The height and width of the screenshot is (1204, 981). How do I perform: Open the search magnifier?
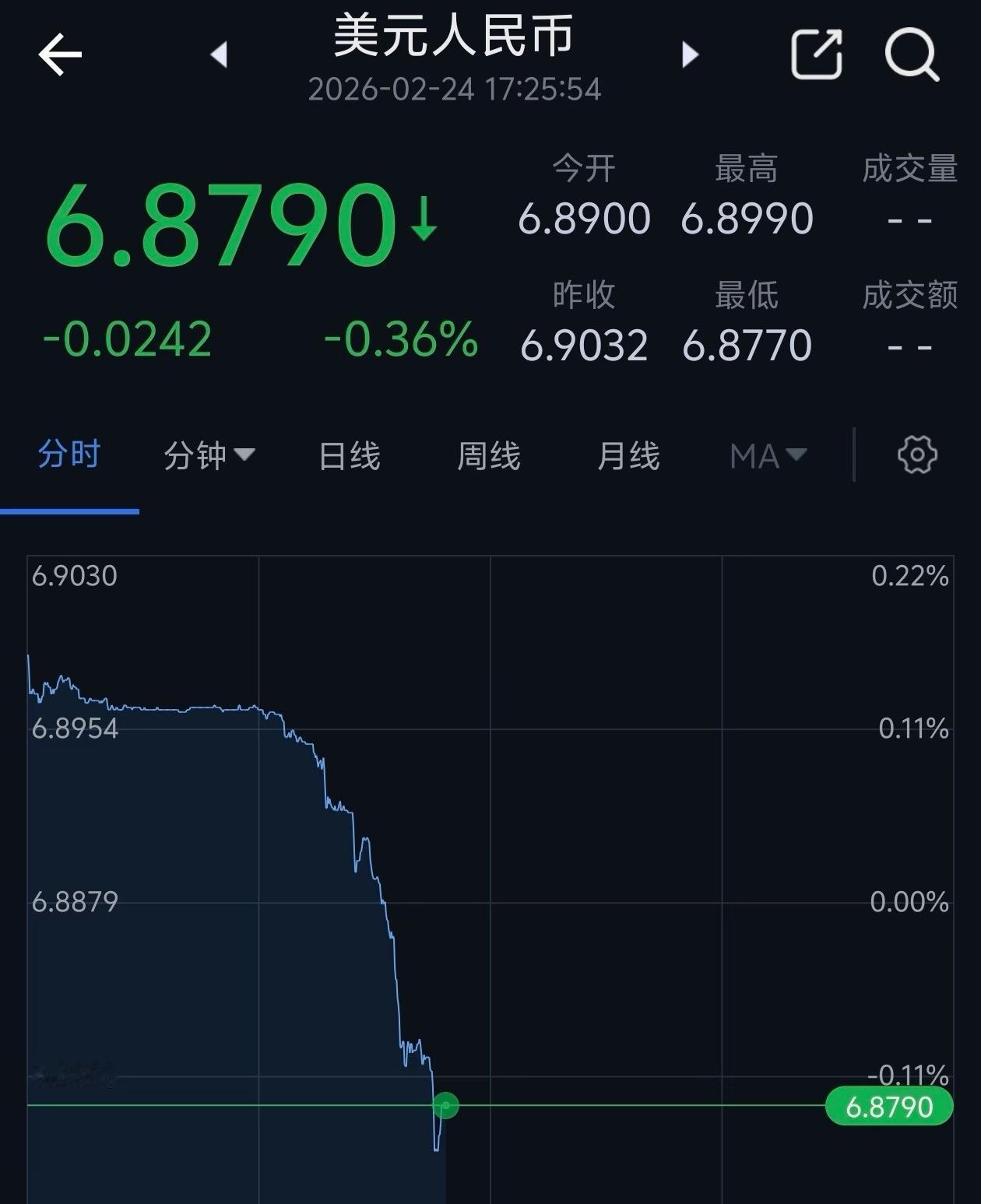pyautogui.click(x=913, y=54)
